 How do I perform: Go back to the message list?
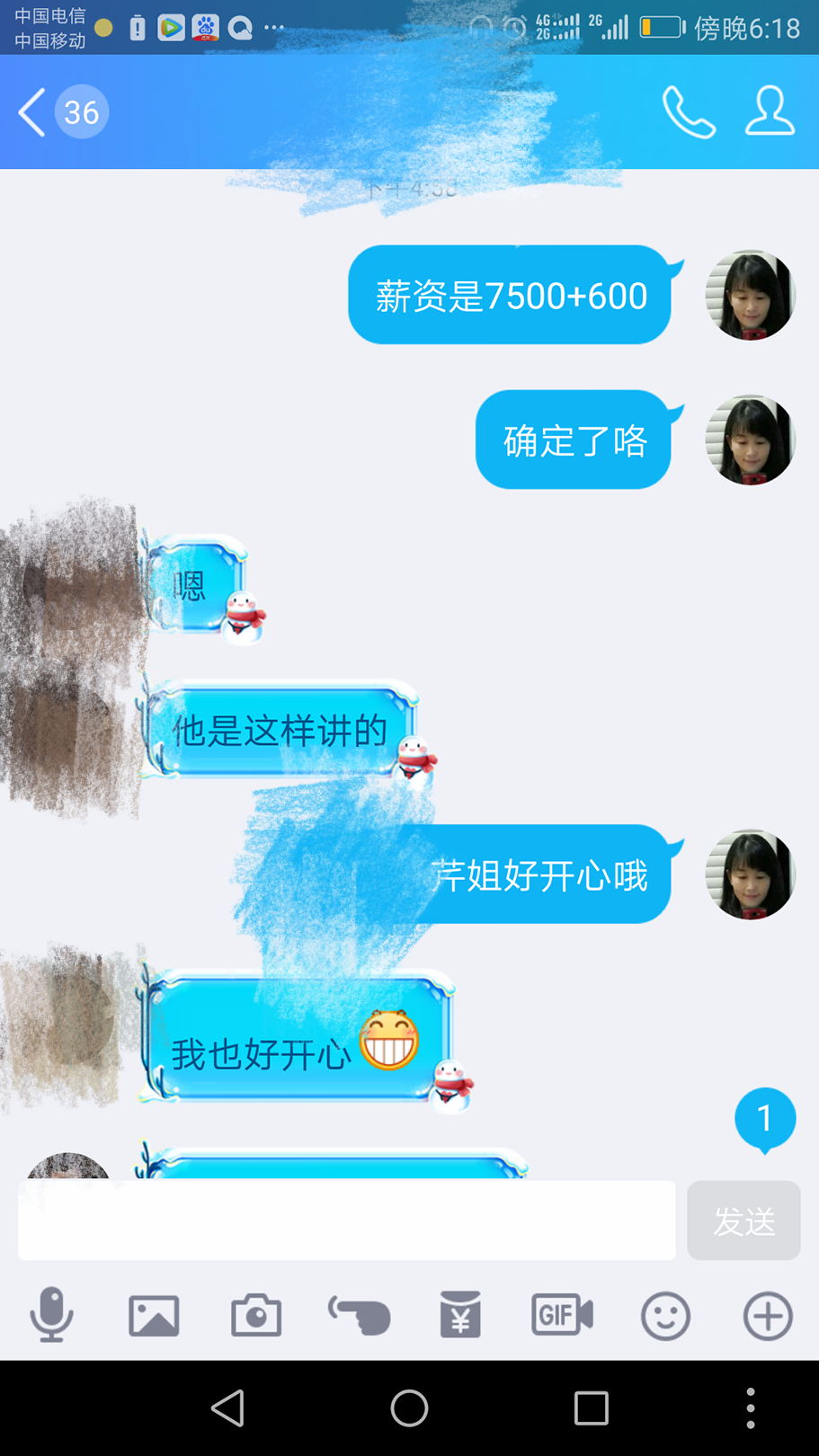click(x=34, y=112)
